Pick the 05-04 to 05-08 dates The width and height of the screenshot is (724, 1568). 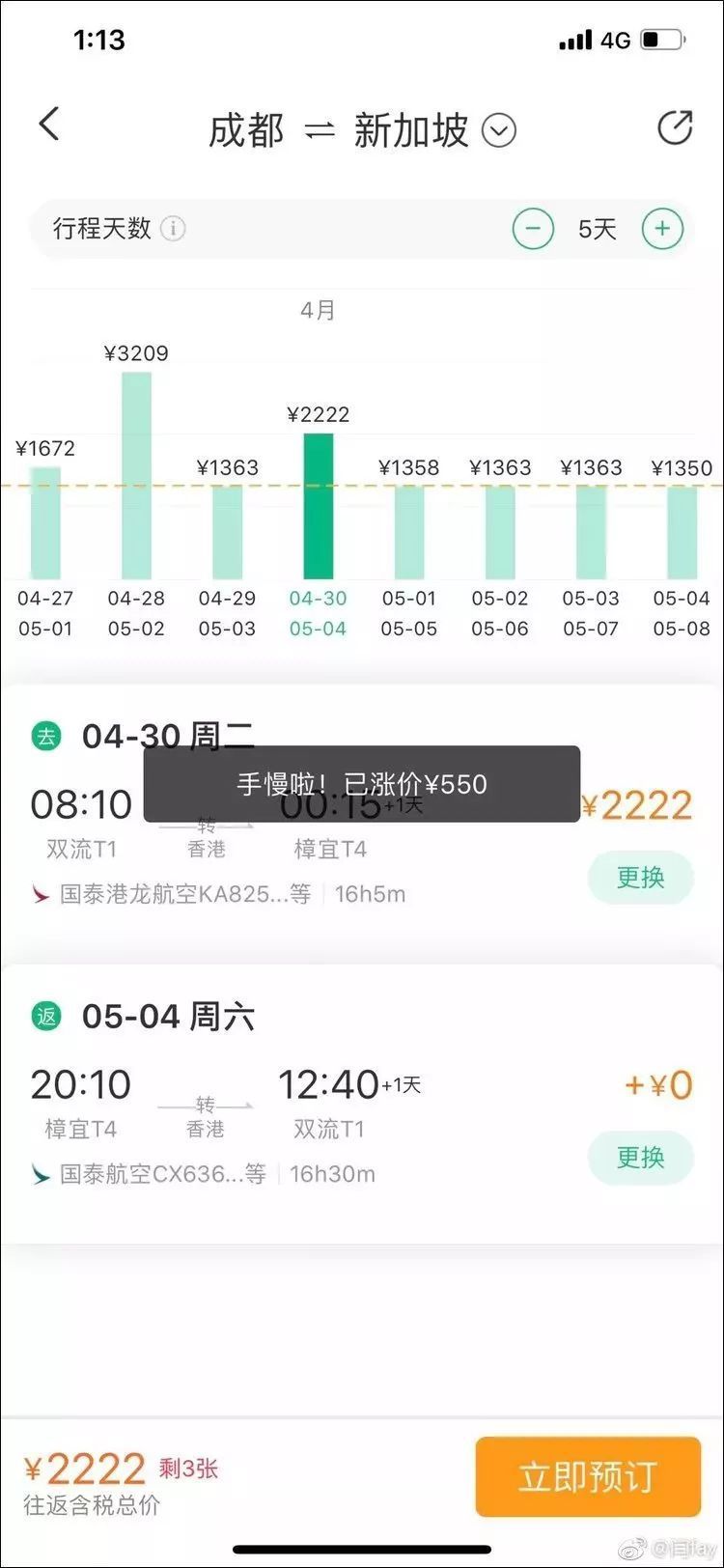coord(682,531)
